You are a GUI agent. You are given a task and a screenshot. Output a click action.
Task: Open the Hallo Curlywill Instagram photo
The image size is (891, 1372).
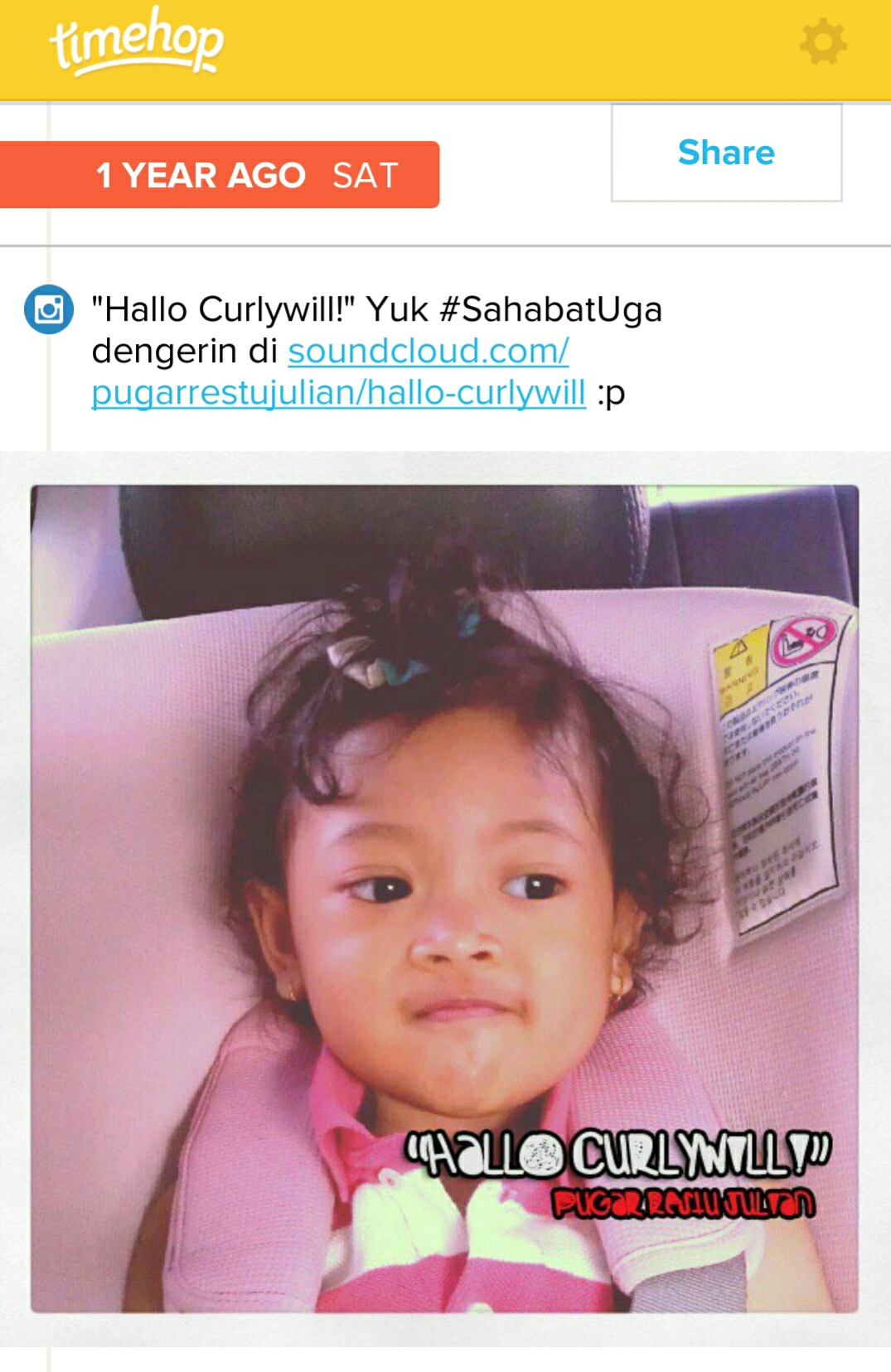click(445, 898)
